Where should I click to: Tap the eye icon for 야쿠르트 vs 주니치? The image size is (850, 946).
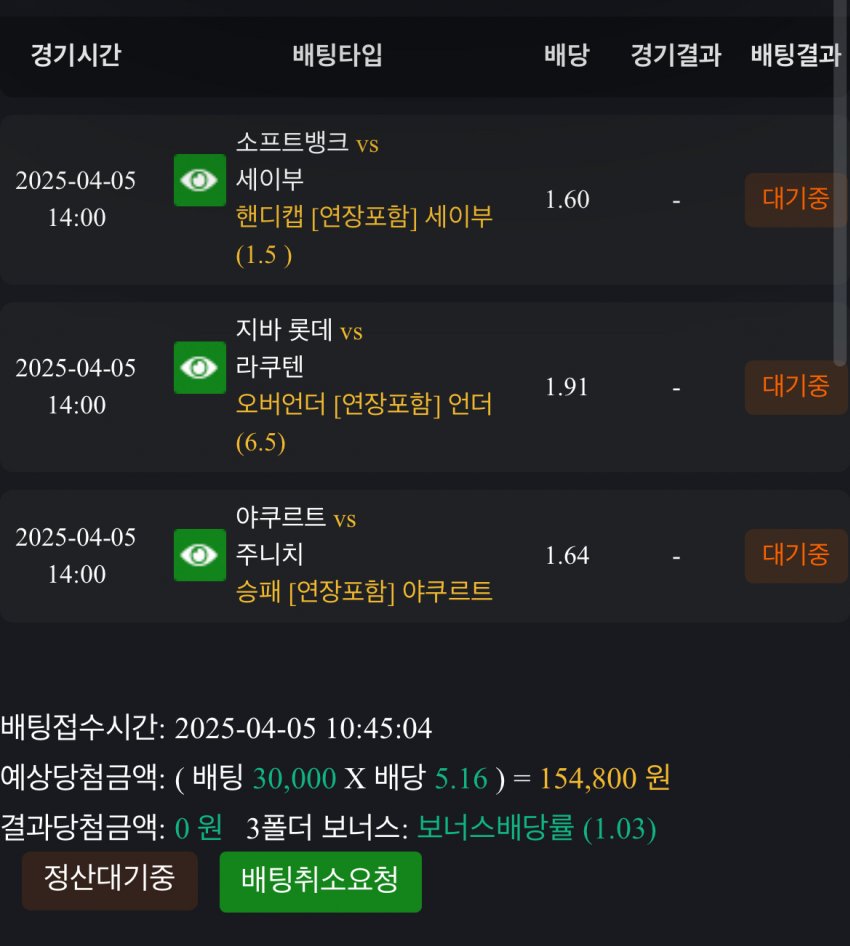click(200, 555)
